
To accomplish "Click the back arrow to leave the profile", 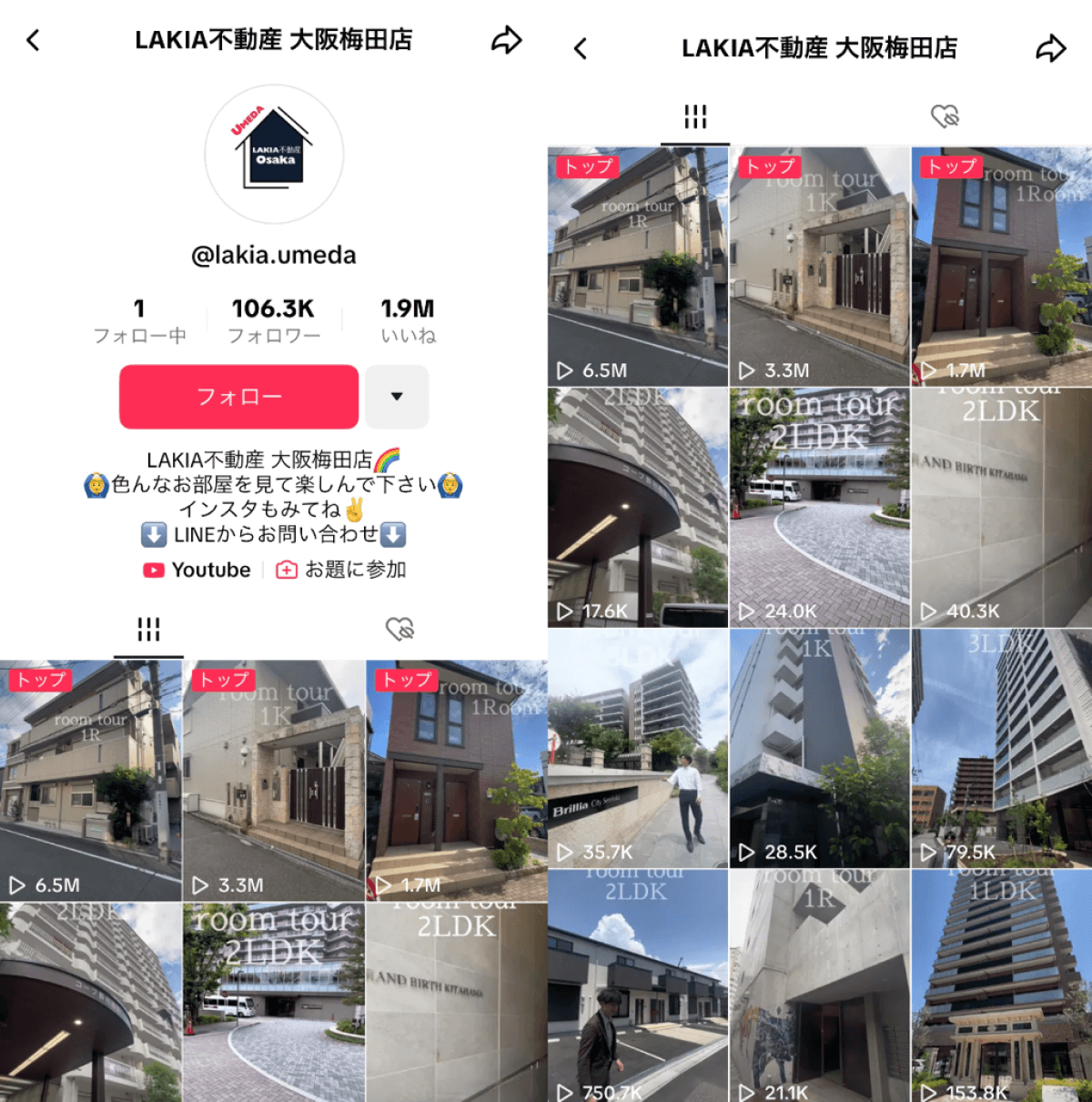I will 32,40.
